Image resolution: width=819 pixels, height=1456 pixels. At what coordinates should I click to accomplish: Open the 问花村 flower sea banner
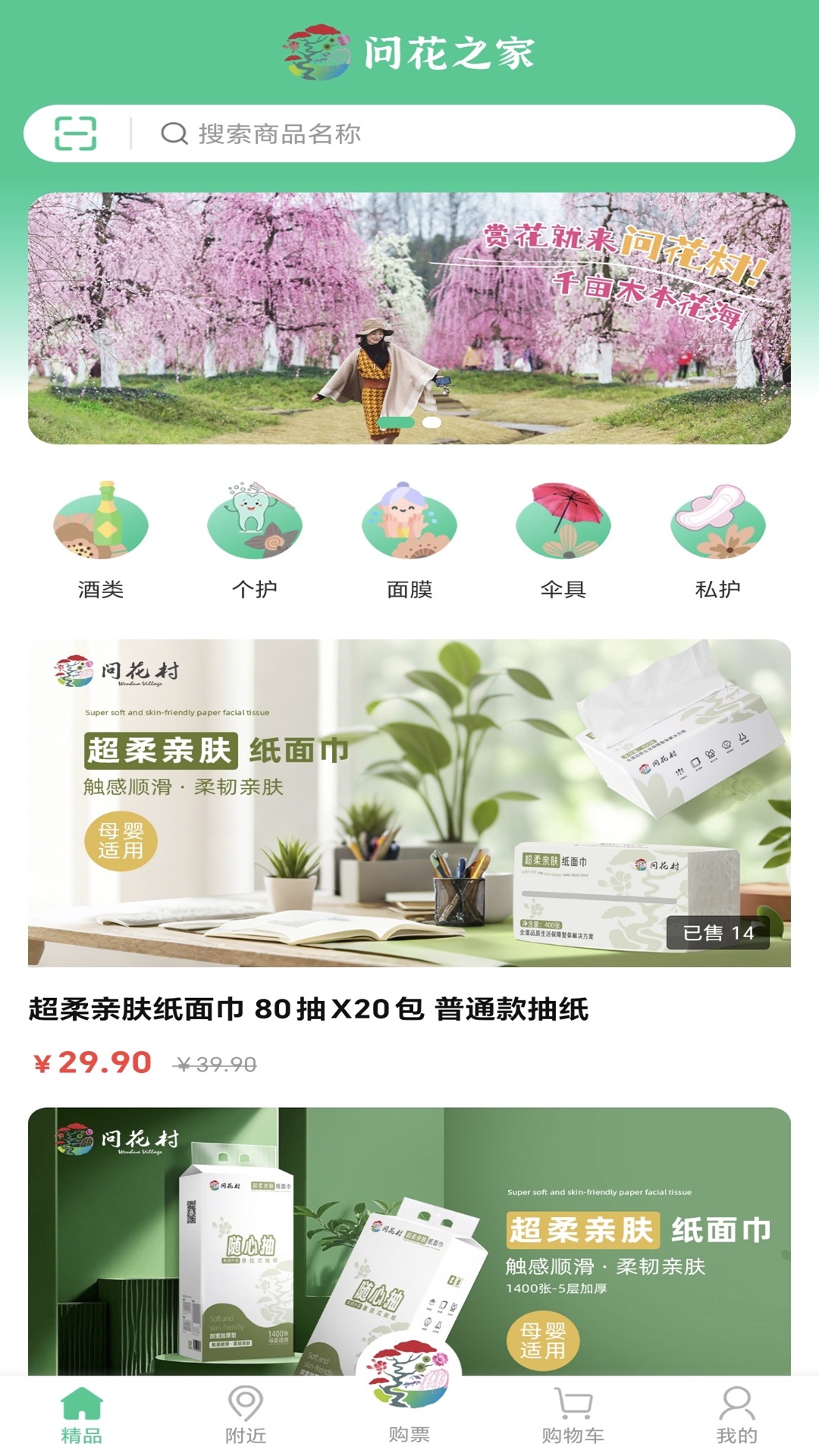click(409, 318)
